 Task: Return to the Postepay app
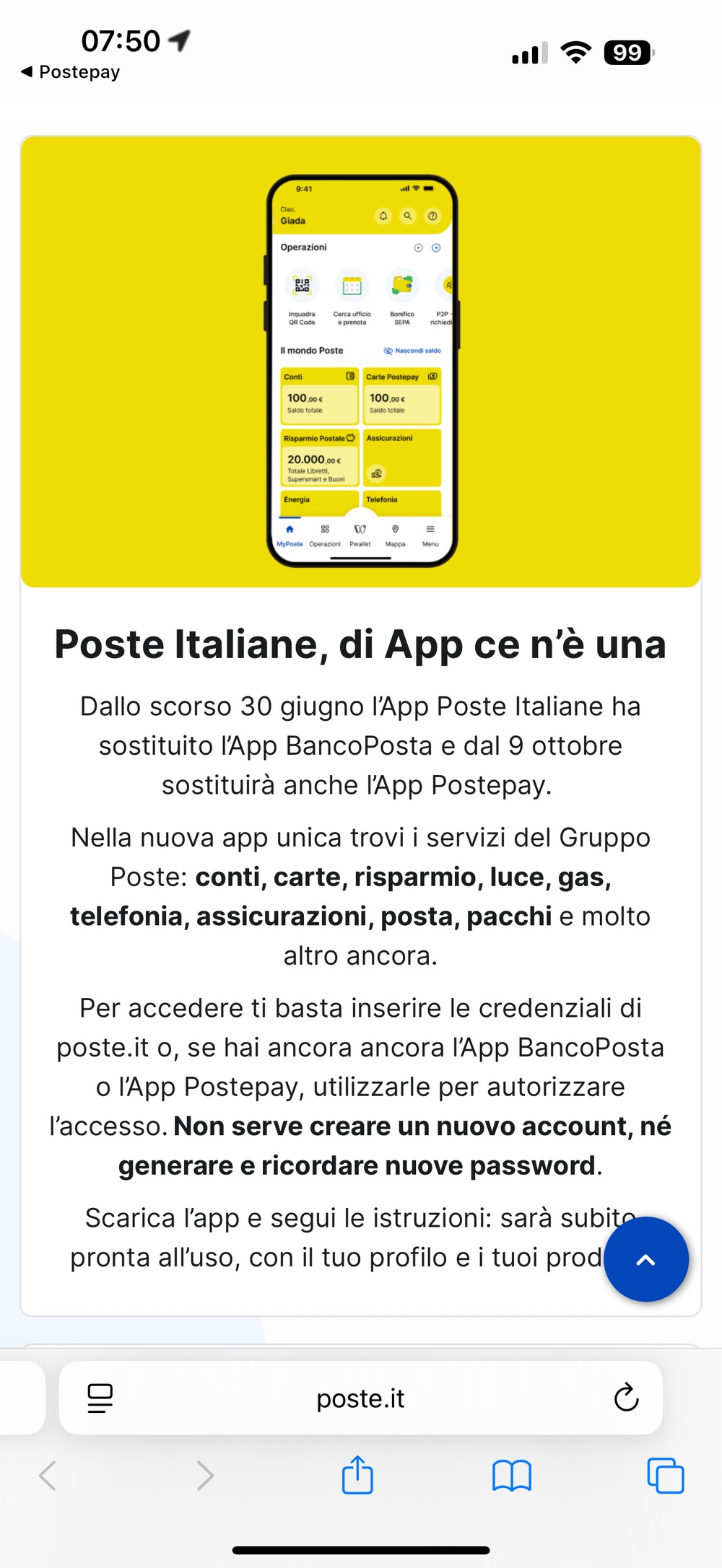(71, 72)
